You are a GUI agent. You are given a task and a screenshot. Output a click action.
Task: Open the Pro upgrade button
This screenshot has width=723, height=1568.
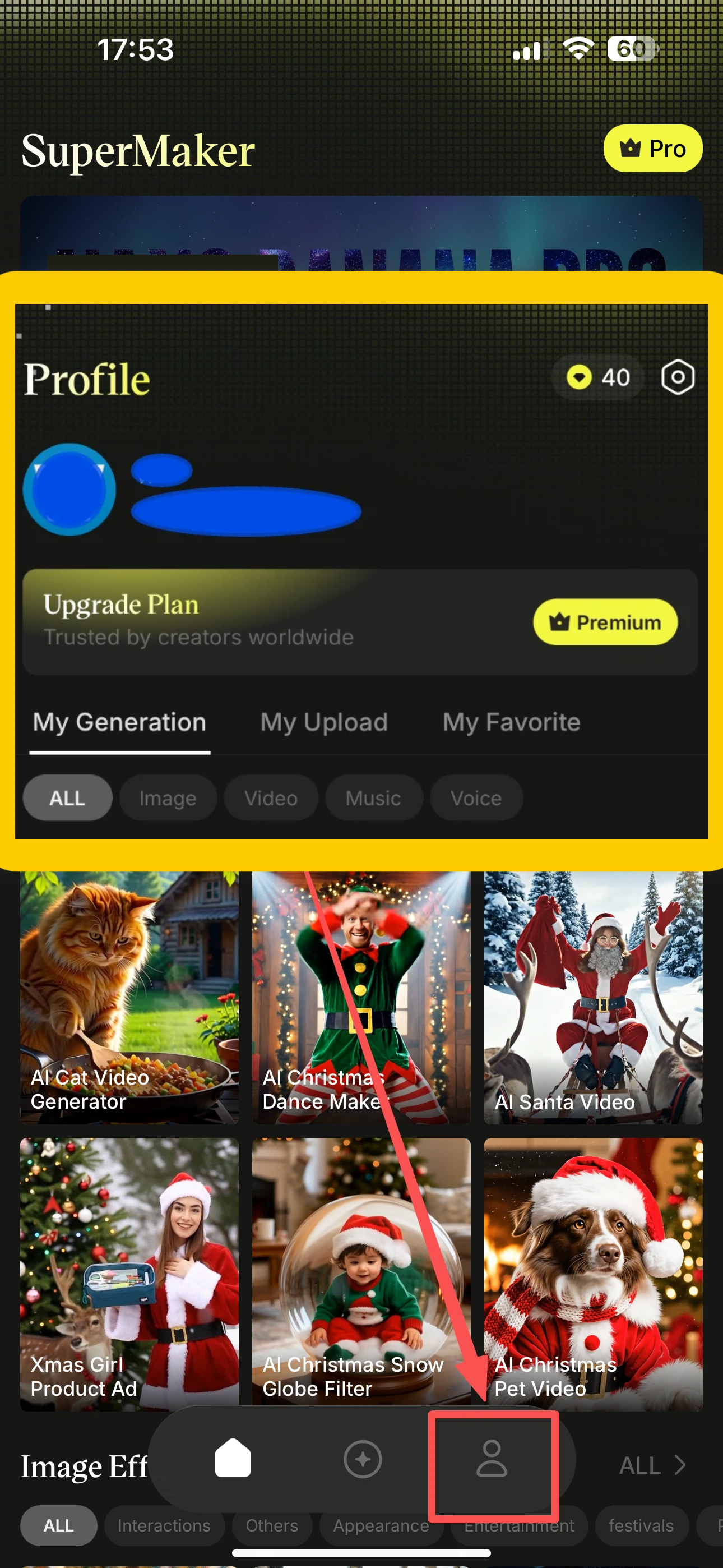tap(652, 148)
